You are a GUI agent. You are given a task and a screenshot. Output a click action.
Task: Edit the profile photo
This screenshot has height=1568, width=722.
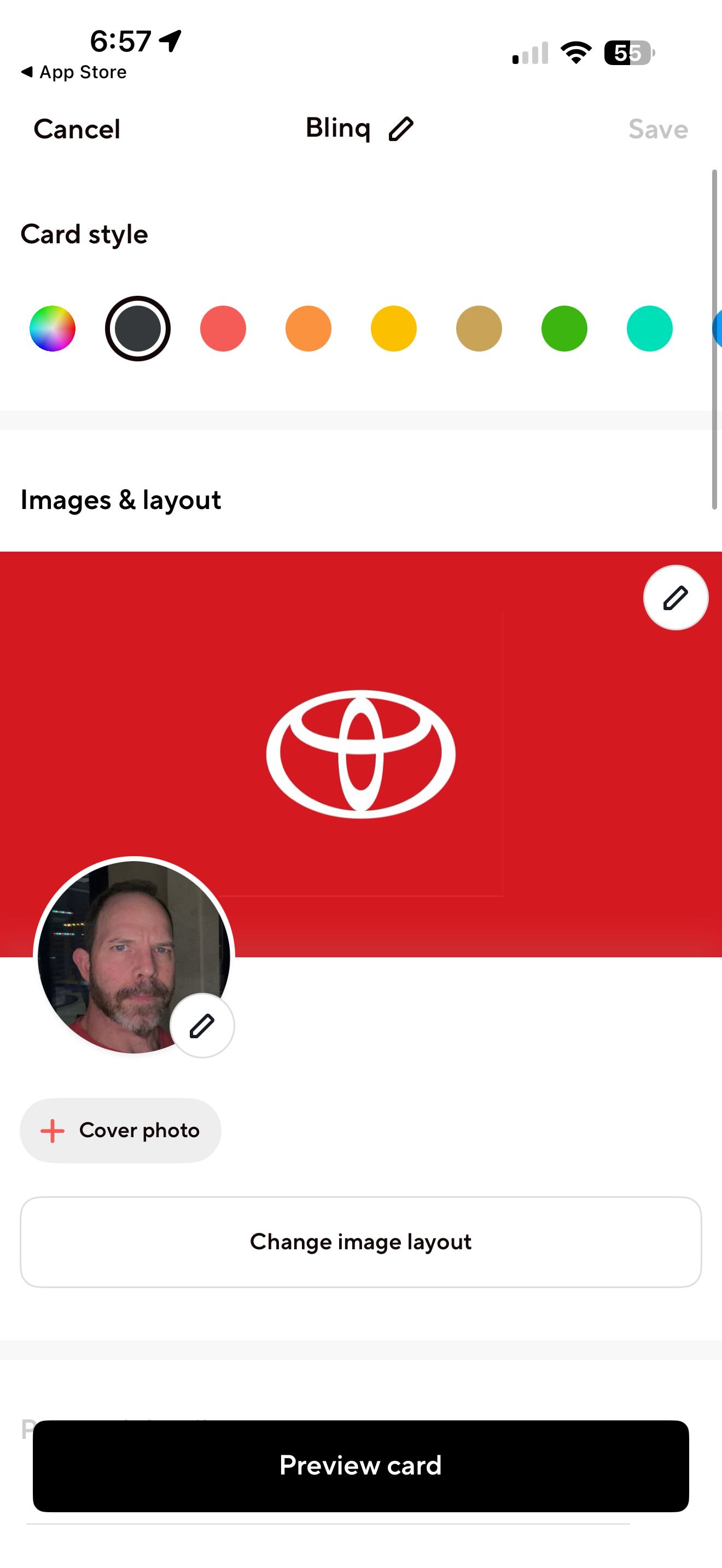(x=202, y=1026)
